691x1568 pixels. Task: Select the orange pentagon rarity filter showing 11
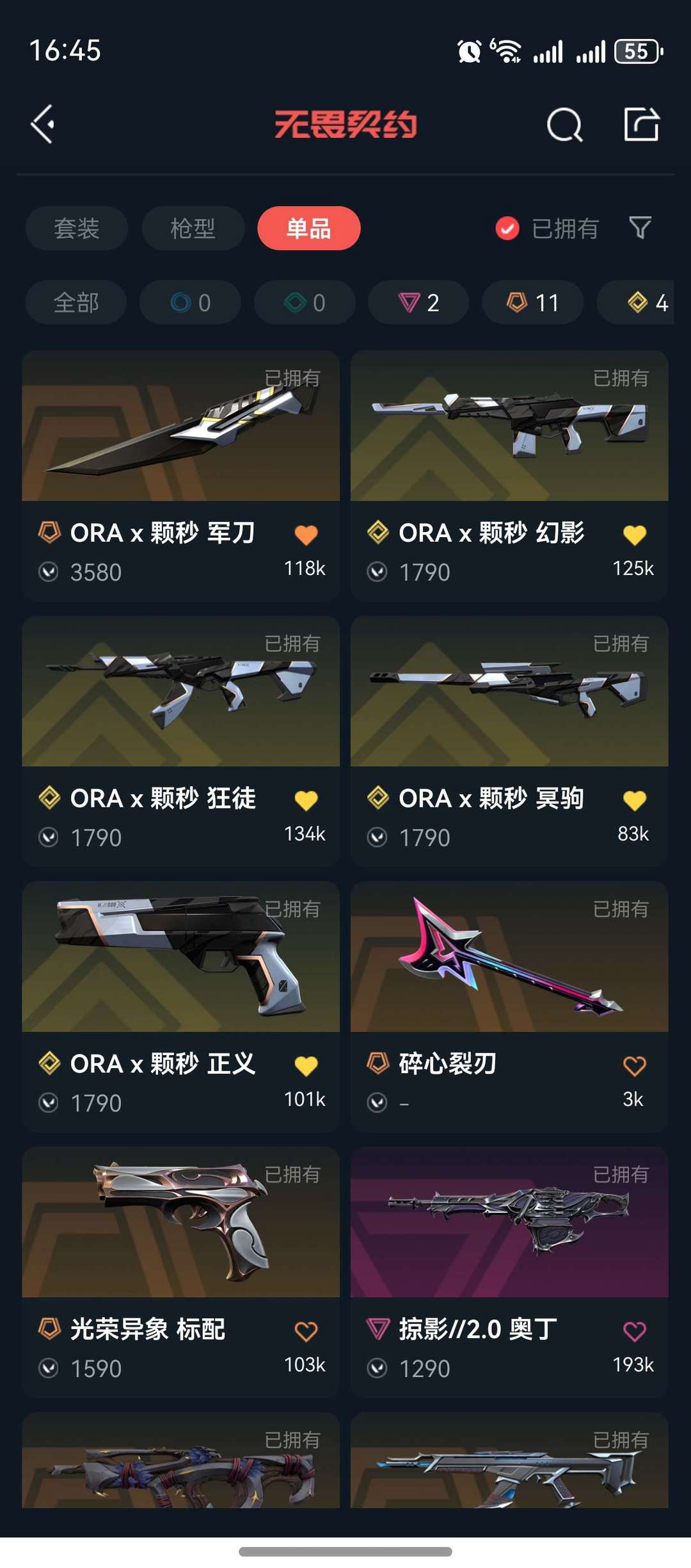pos(531,302)
